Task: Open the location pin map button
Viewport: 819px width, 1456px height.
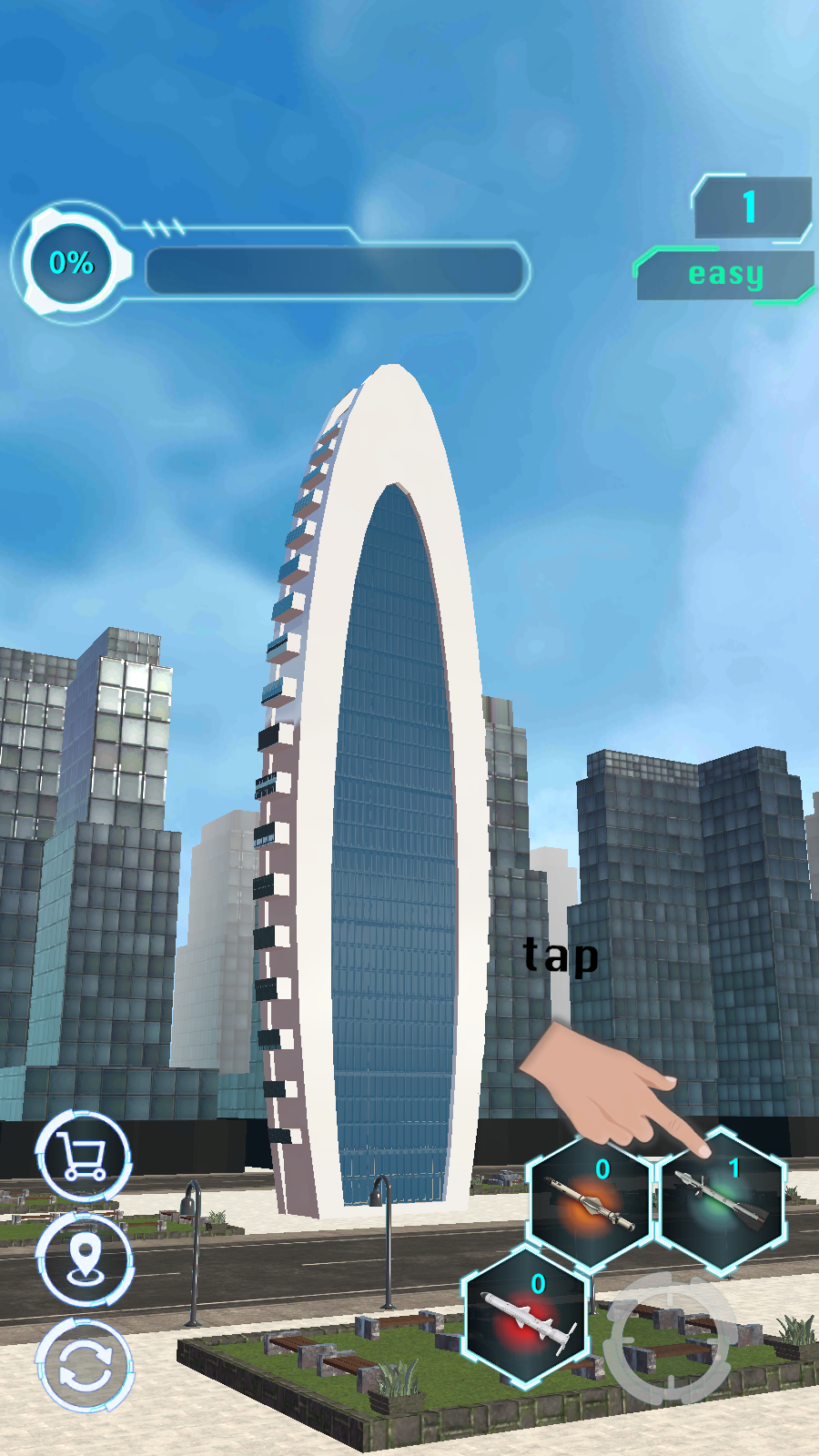Action: point(85,1259)
